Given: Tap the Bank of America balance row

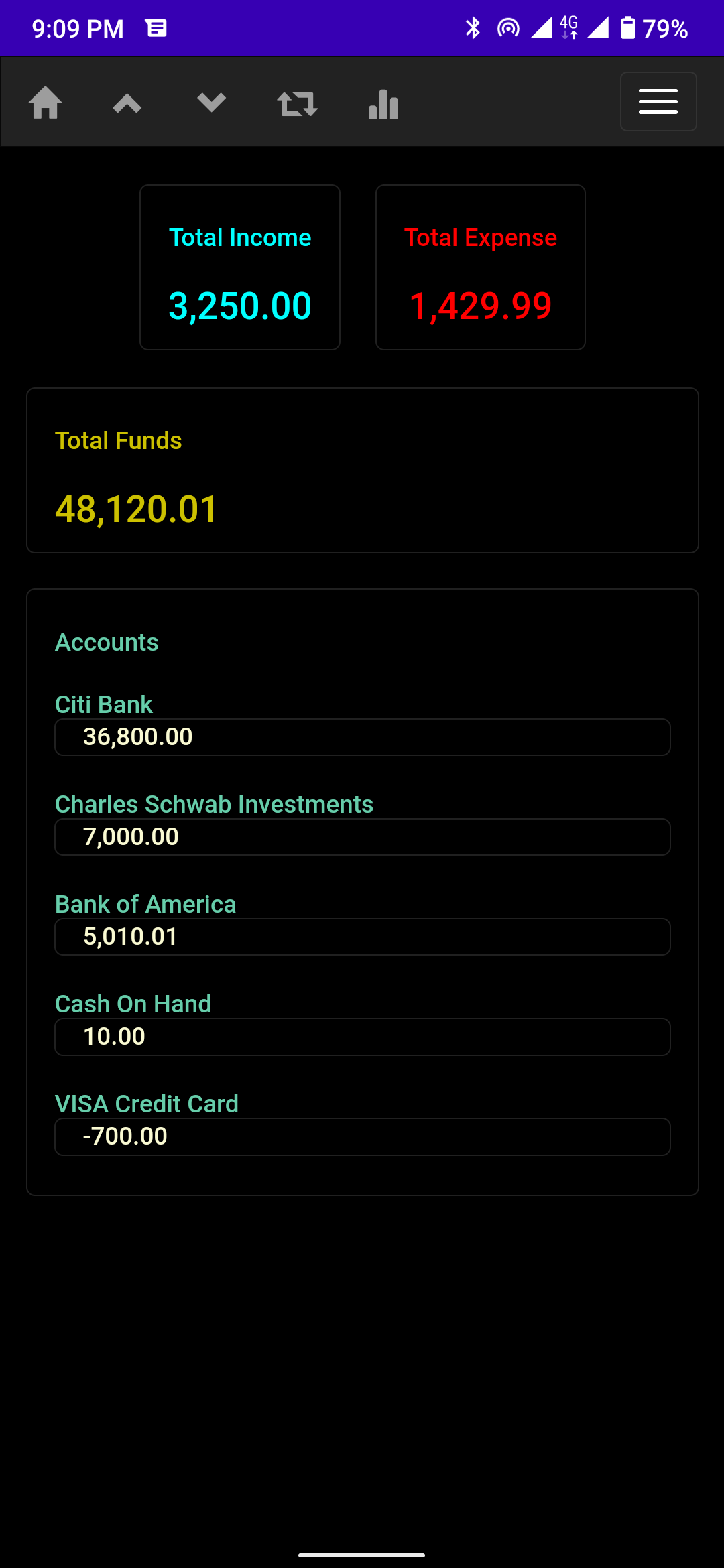Looking at the screenshot, I should click(x=362, y=937).
